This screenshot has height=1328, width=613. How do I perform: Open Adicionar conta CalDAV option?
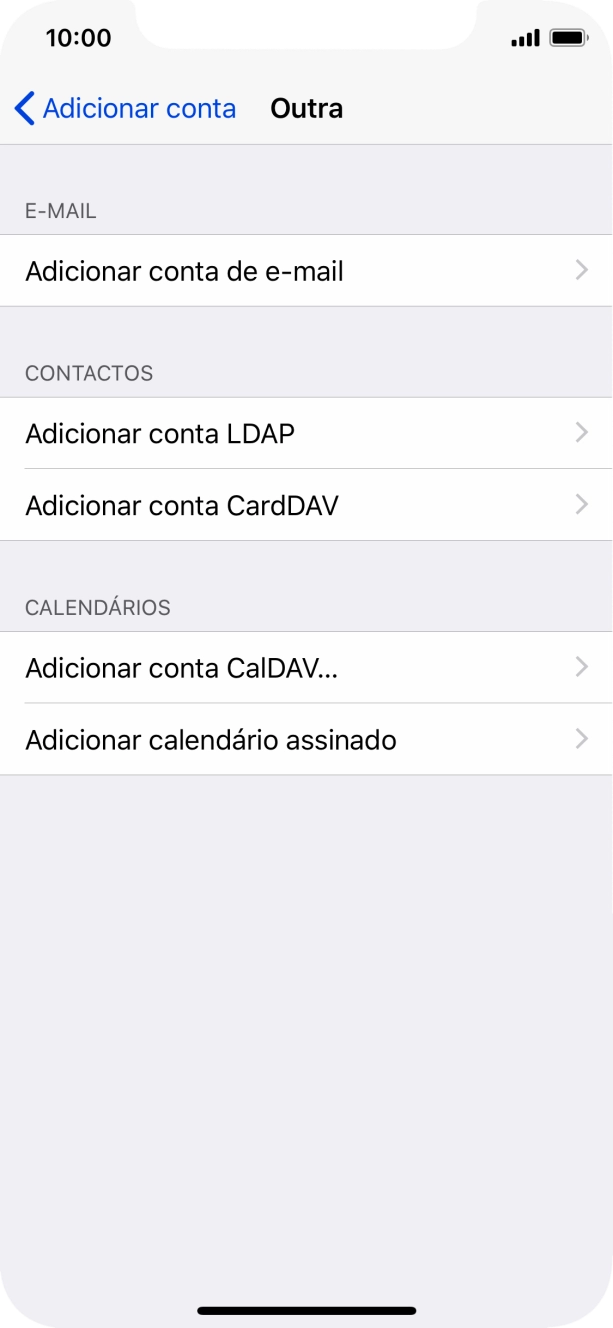(306, 668)
